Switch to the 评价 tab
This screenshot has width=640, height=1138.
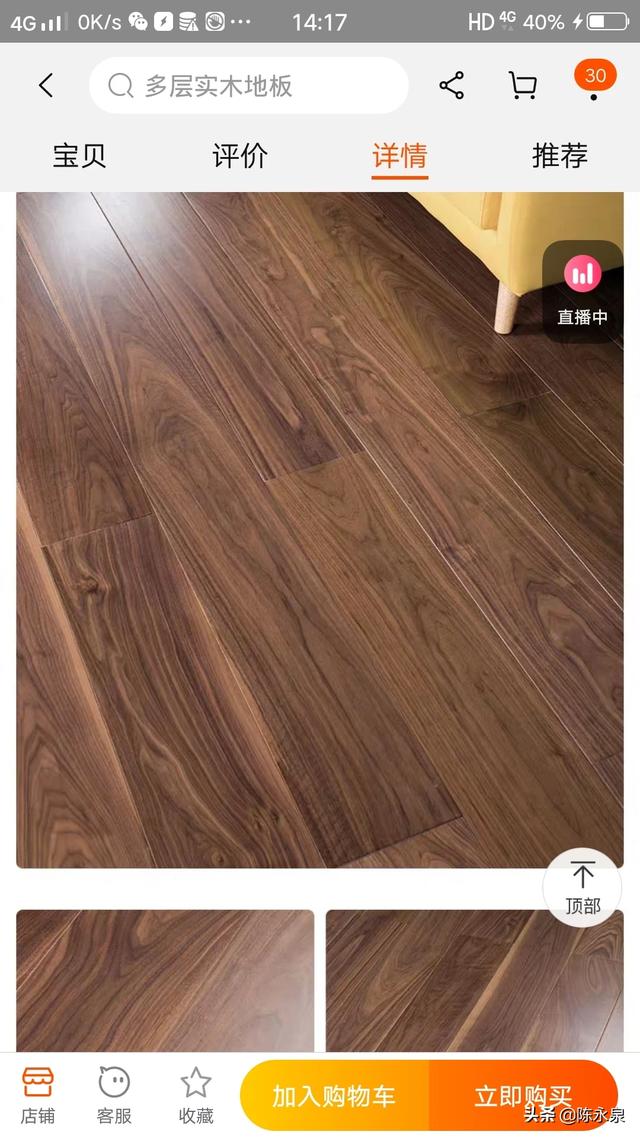(240, 156)
